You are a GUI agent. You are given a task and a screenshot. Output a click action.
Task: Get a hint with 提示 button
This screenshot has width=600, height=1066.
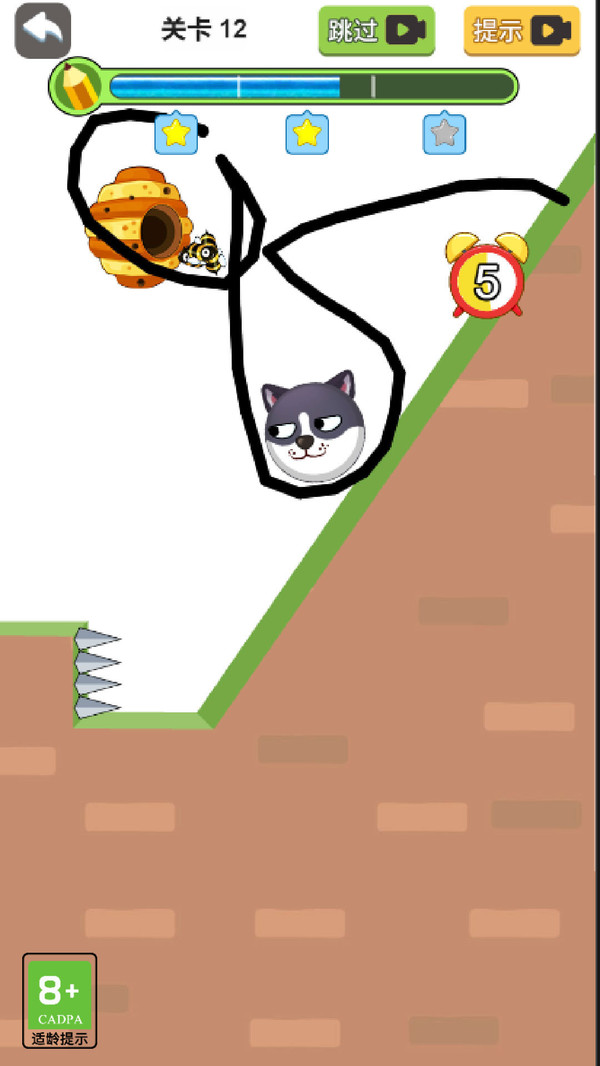pos(521,31)
